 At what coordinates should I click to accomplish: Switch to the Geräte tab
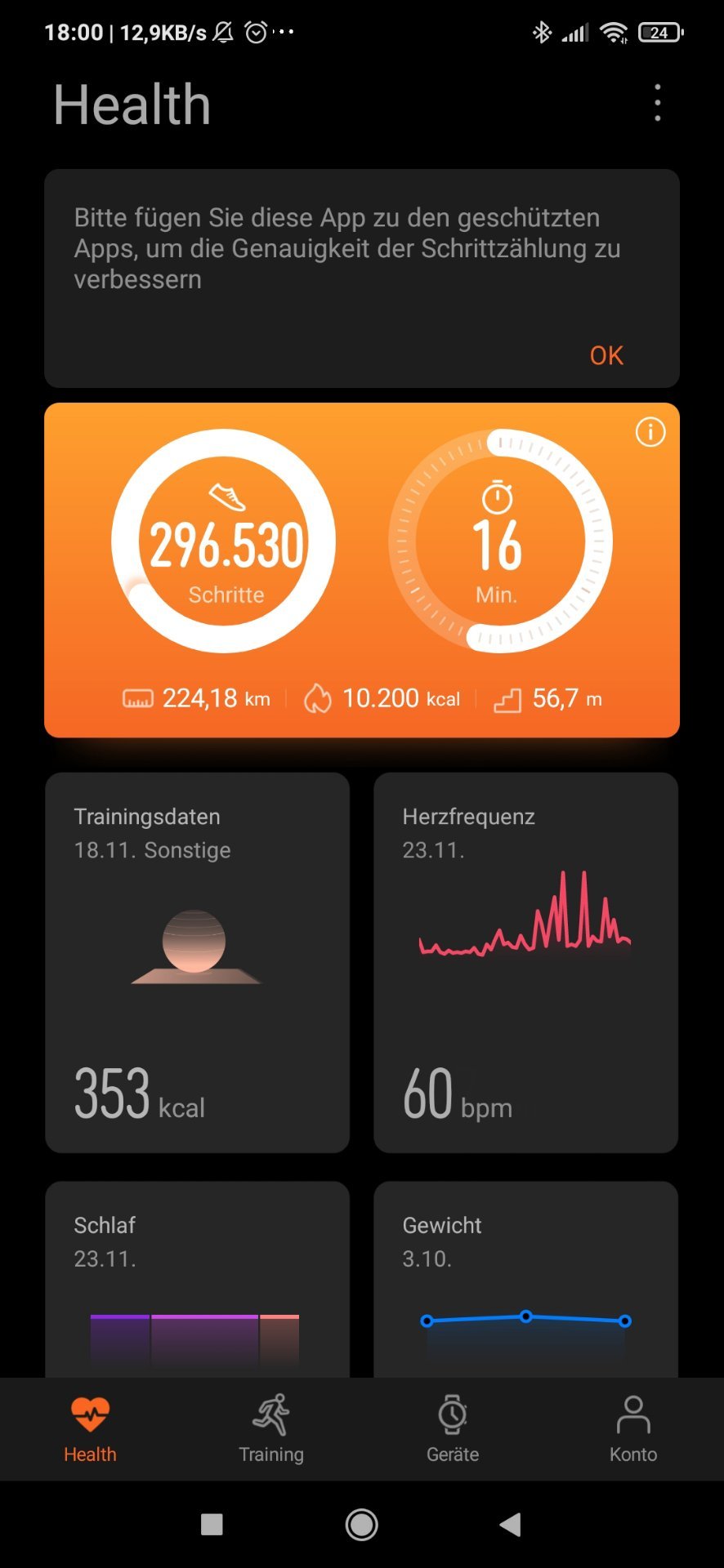pyautogui.click(x=453, y=1429)
